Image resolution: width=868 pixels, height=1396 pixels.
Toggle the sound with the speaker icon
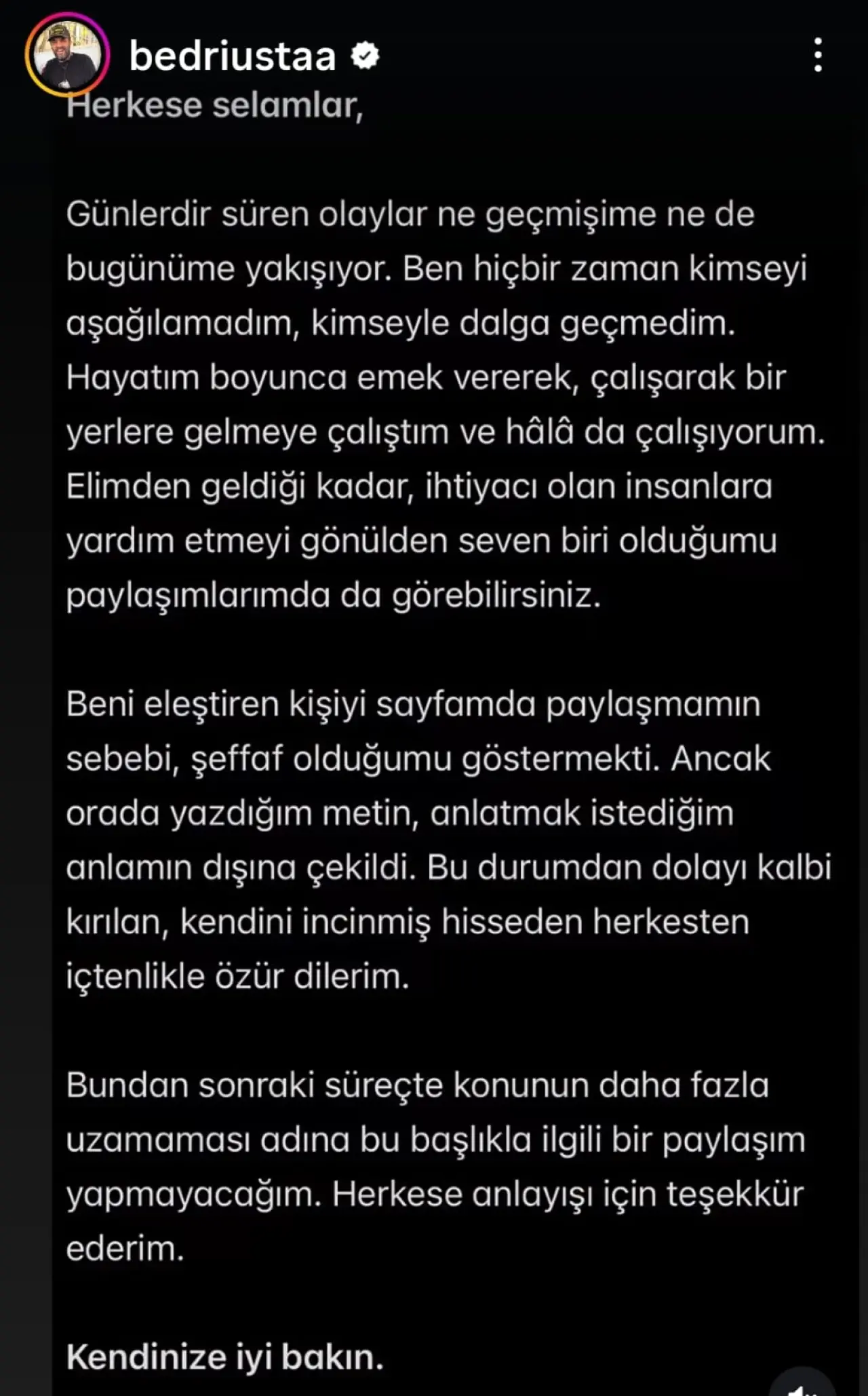(x=802, y=1386)
